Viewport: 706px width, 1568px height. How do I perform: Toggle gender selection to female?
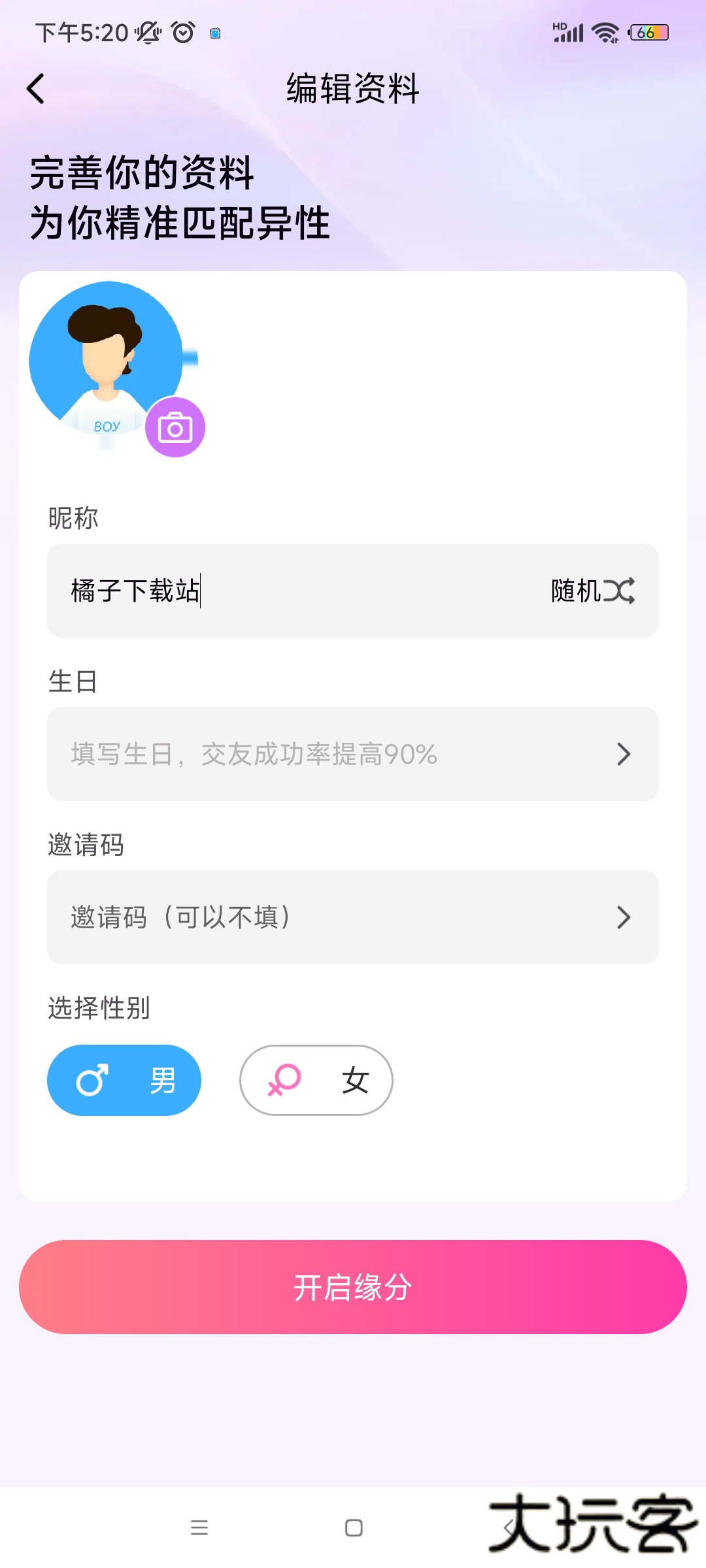tap(316, 1079)
